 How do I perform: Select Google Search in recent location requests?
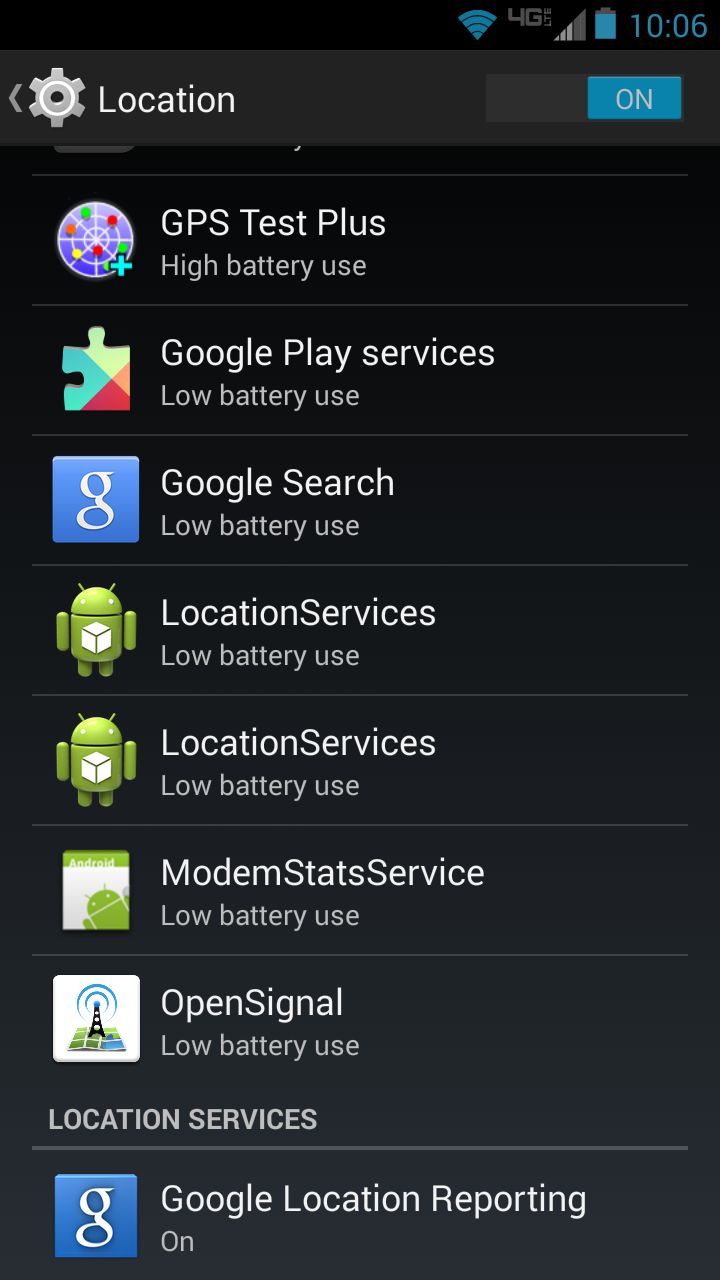point(360,501)
